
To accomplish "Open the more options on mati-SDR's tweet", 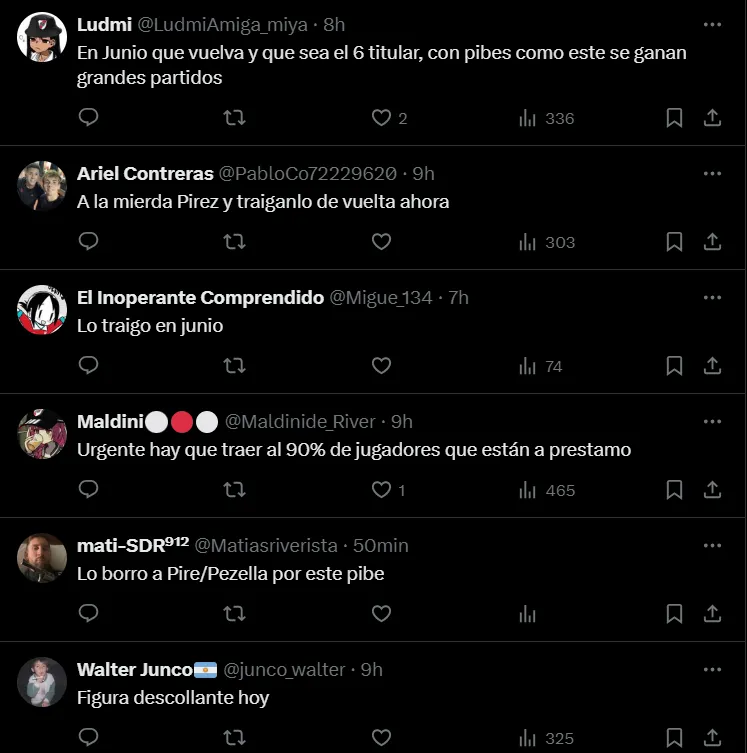I will coord(712,545).
